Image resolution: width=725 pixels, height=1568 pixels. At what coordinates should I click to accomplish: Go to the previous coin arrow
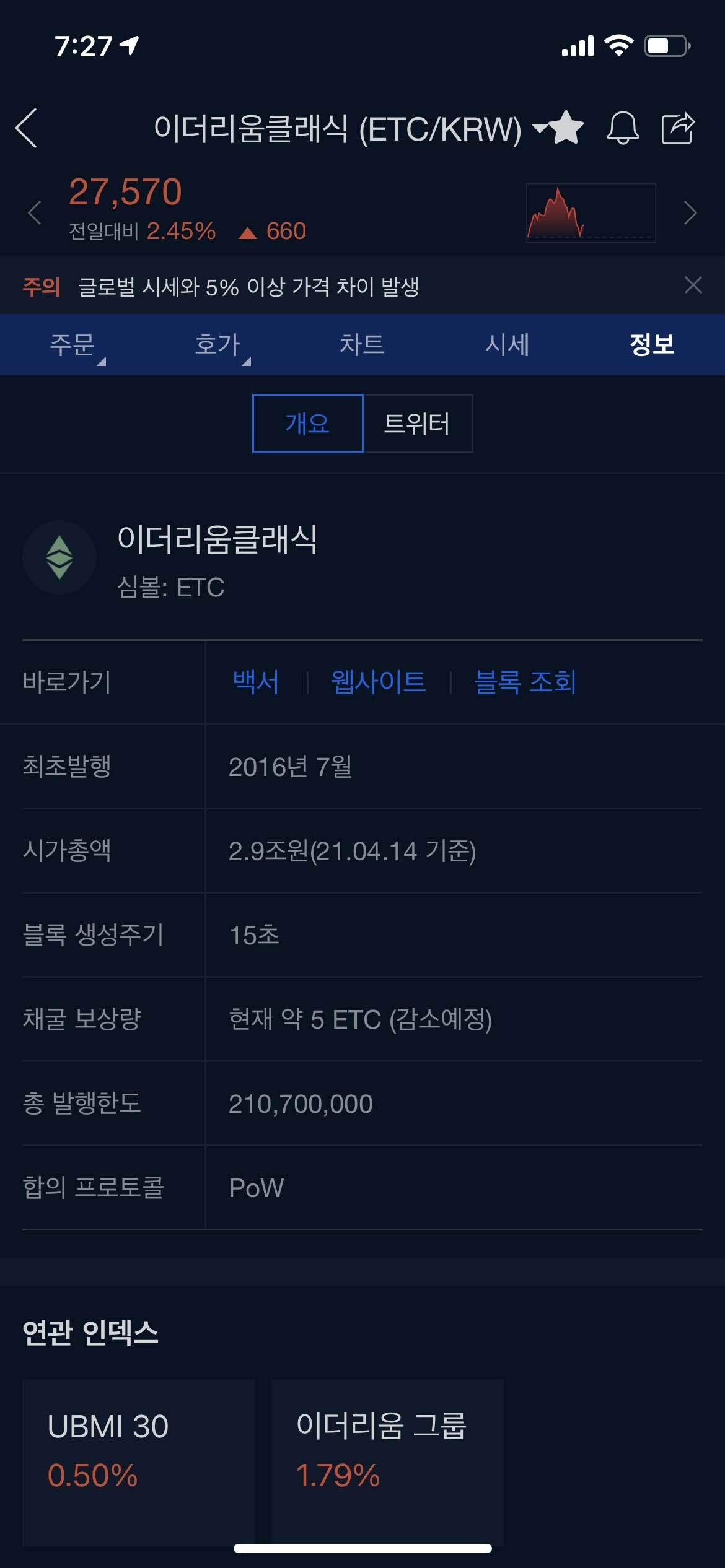coord(35,213)
